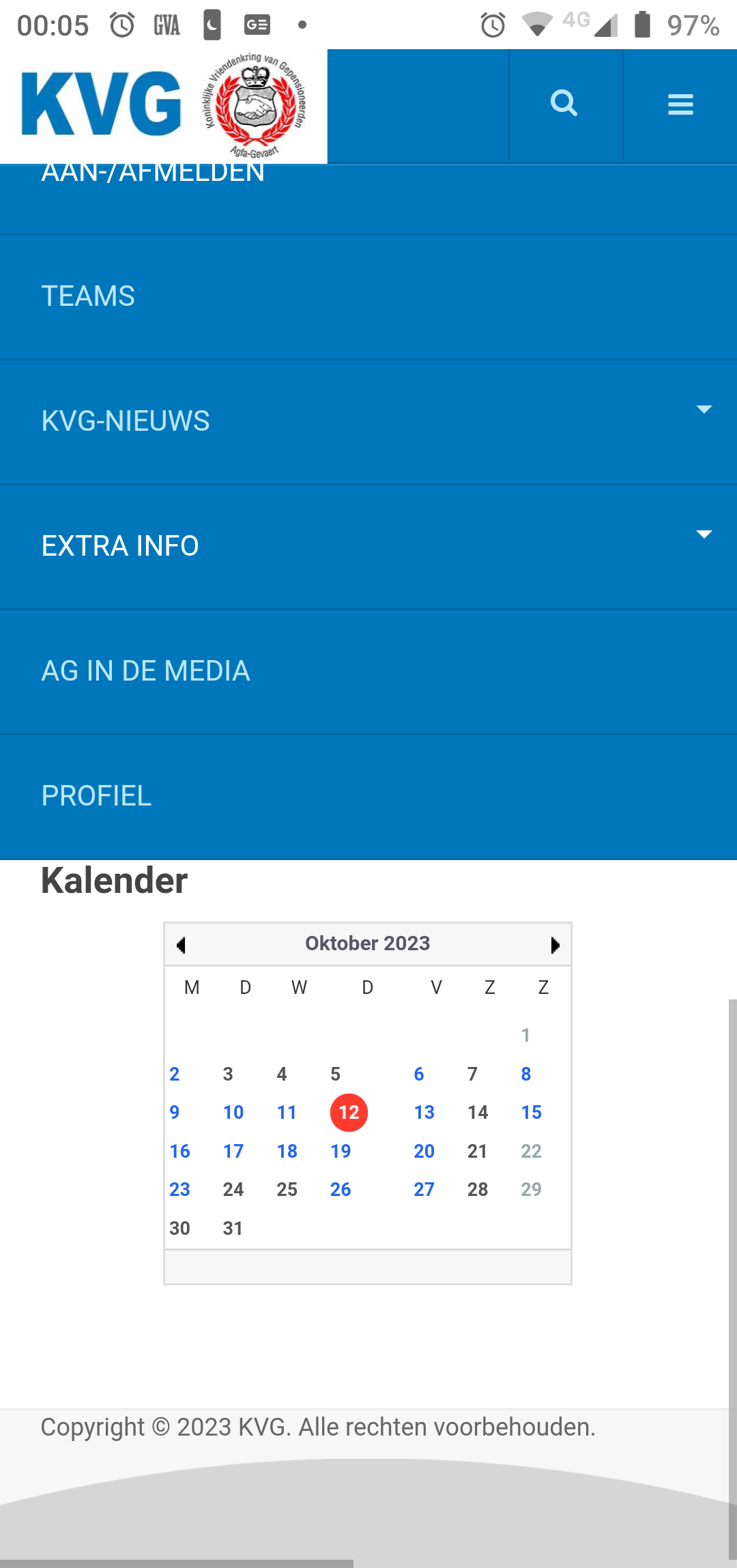Select October 12 in the calendar

tap(349, 1113)
